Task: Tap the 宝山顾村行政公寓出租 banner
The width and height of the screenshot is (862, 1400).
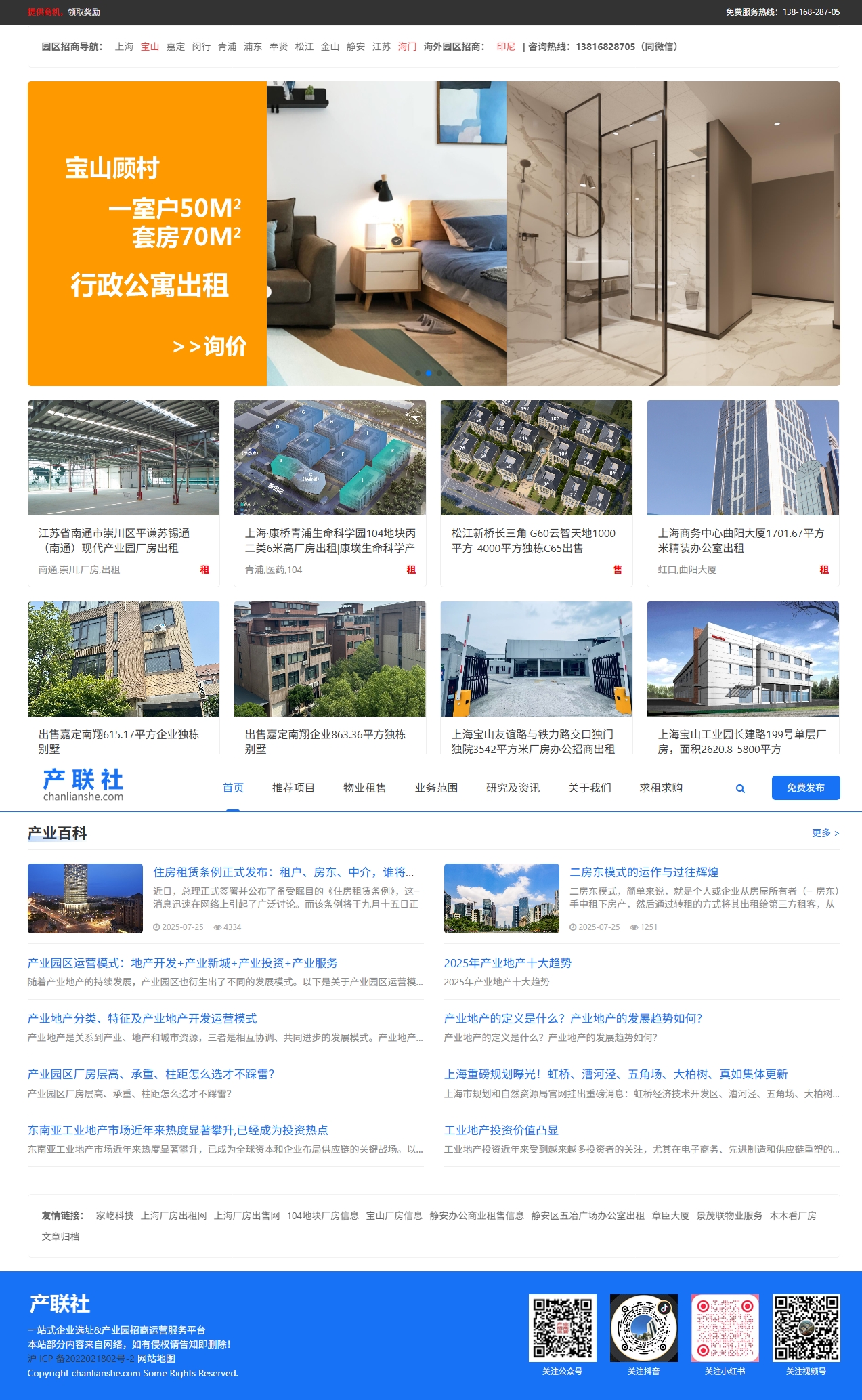Action: (x=433, y=234)
